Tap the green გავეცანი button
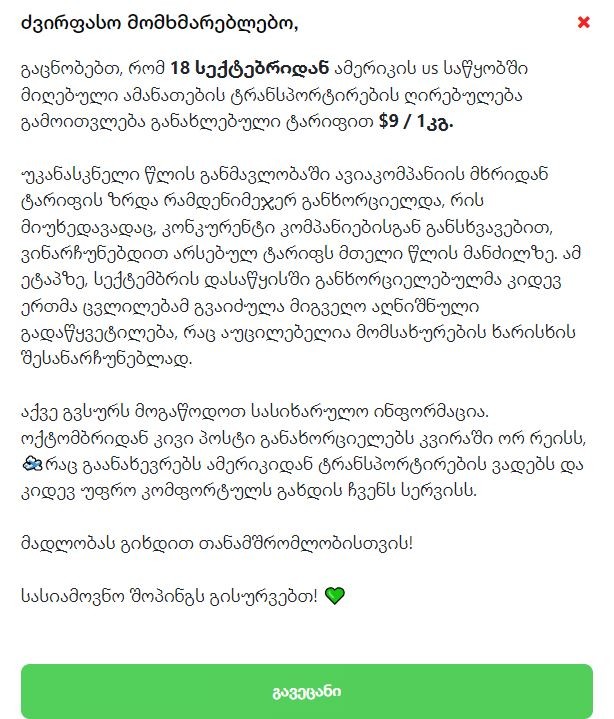 307,691
